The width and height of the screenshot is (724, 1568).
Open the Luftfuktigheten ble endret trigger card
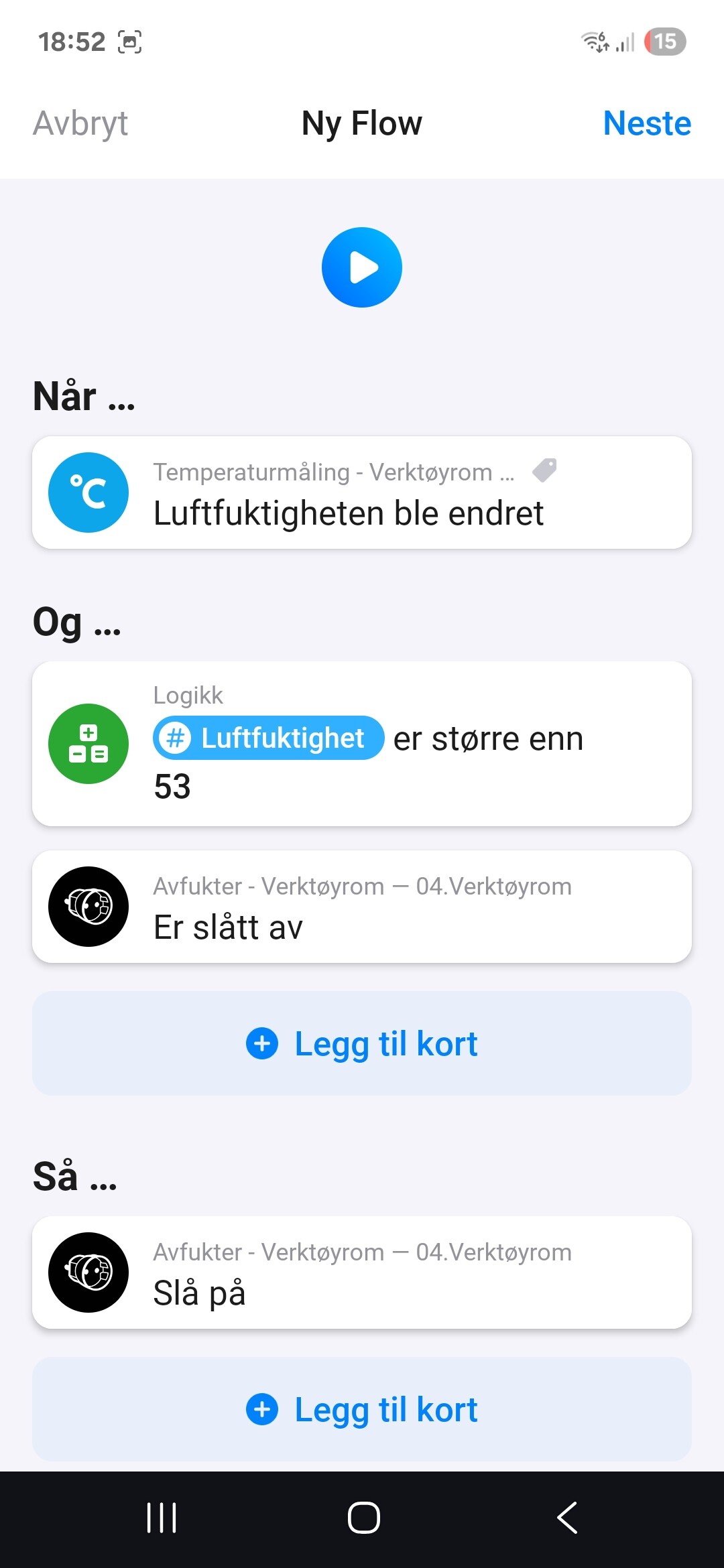click(x=362, y=493)
